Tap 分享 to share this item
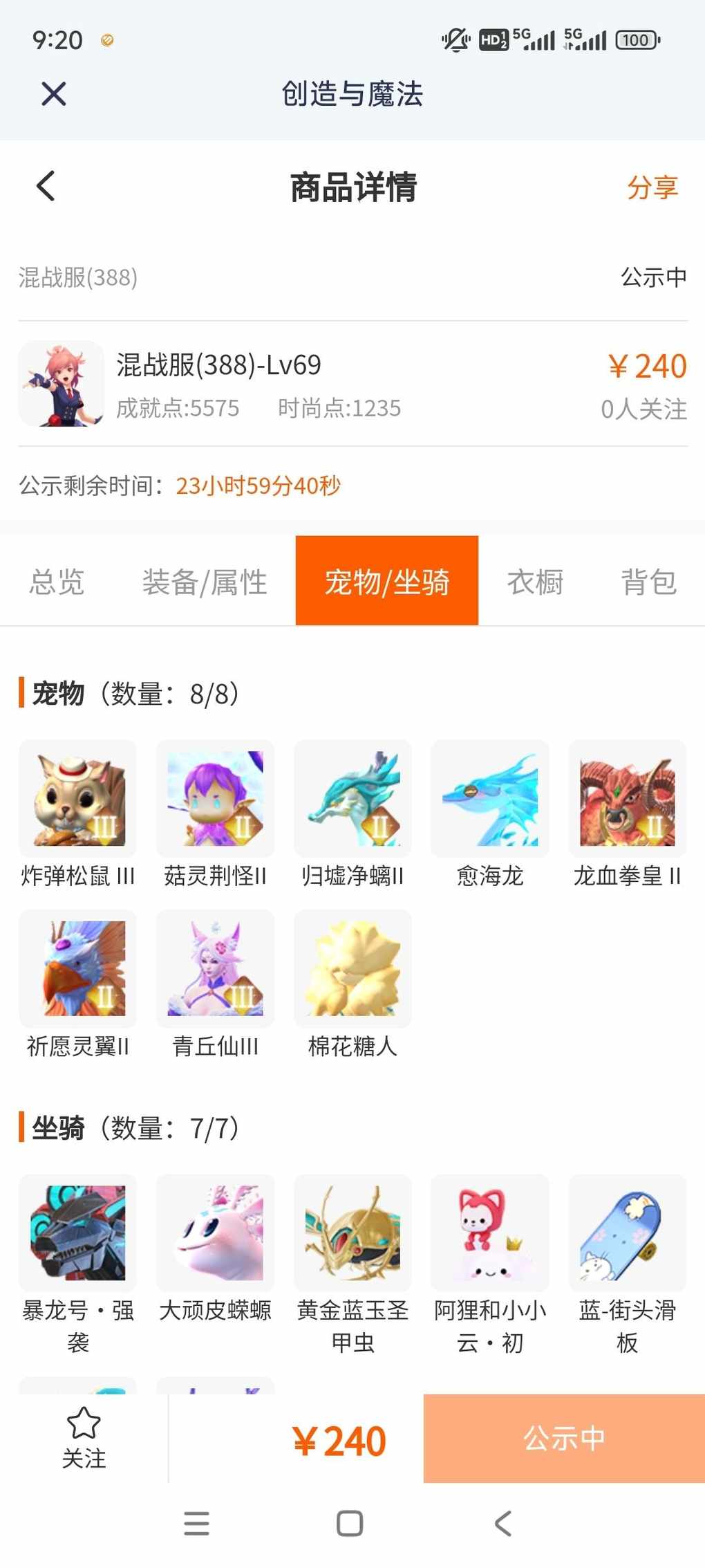The width and height of the screenshot is (705, 1568). [652, 187]
